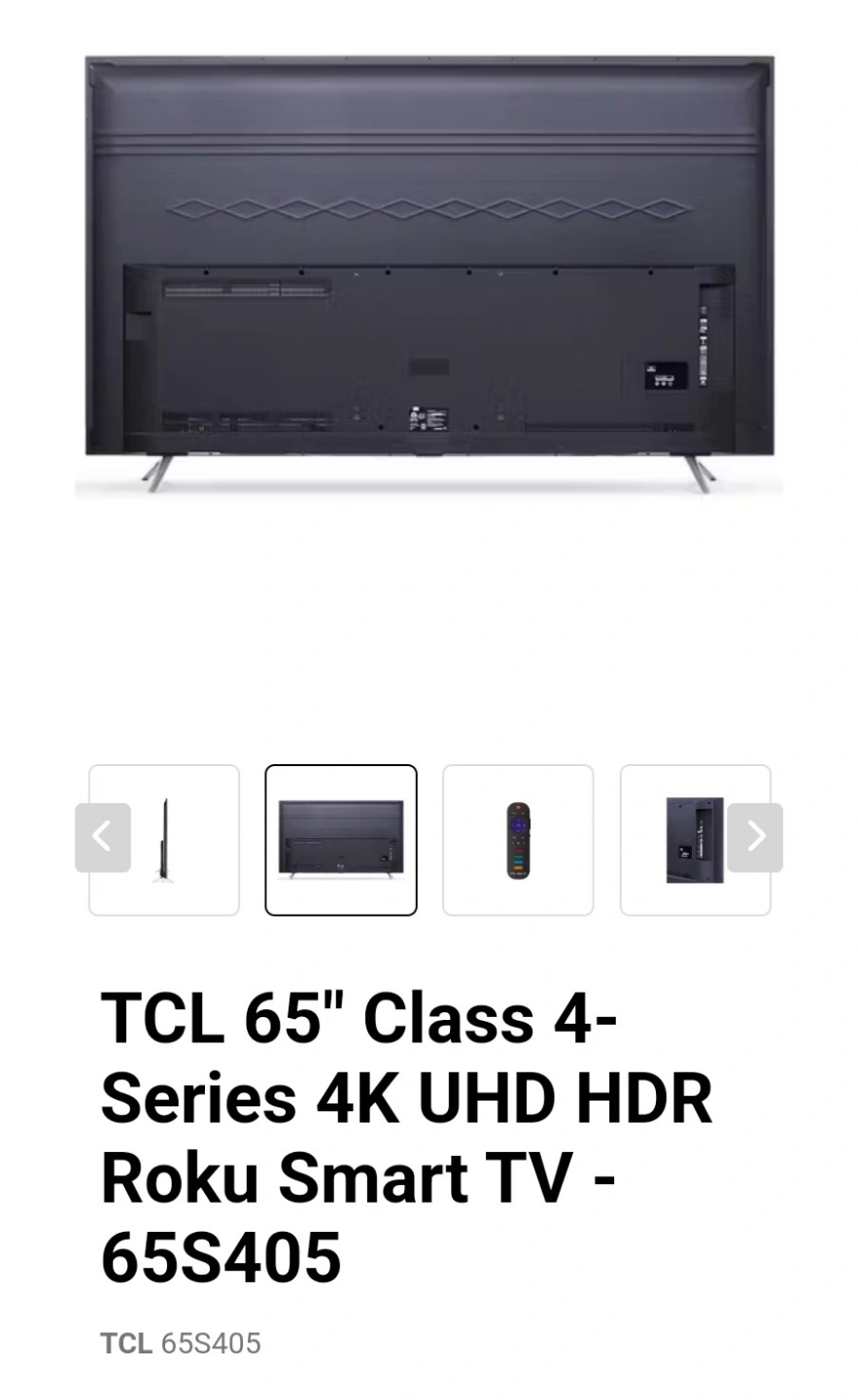858x1400 pixels.
Task: Select the TV back-view thumbnail
Action: click(341, 840)
